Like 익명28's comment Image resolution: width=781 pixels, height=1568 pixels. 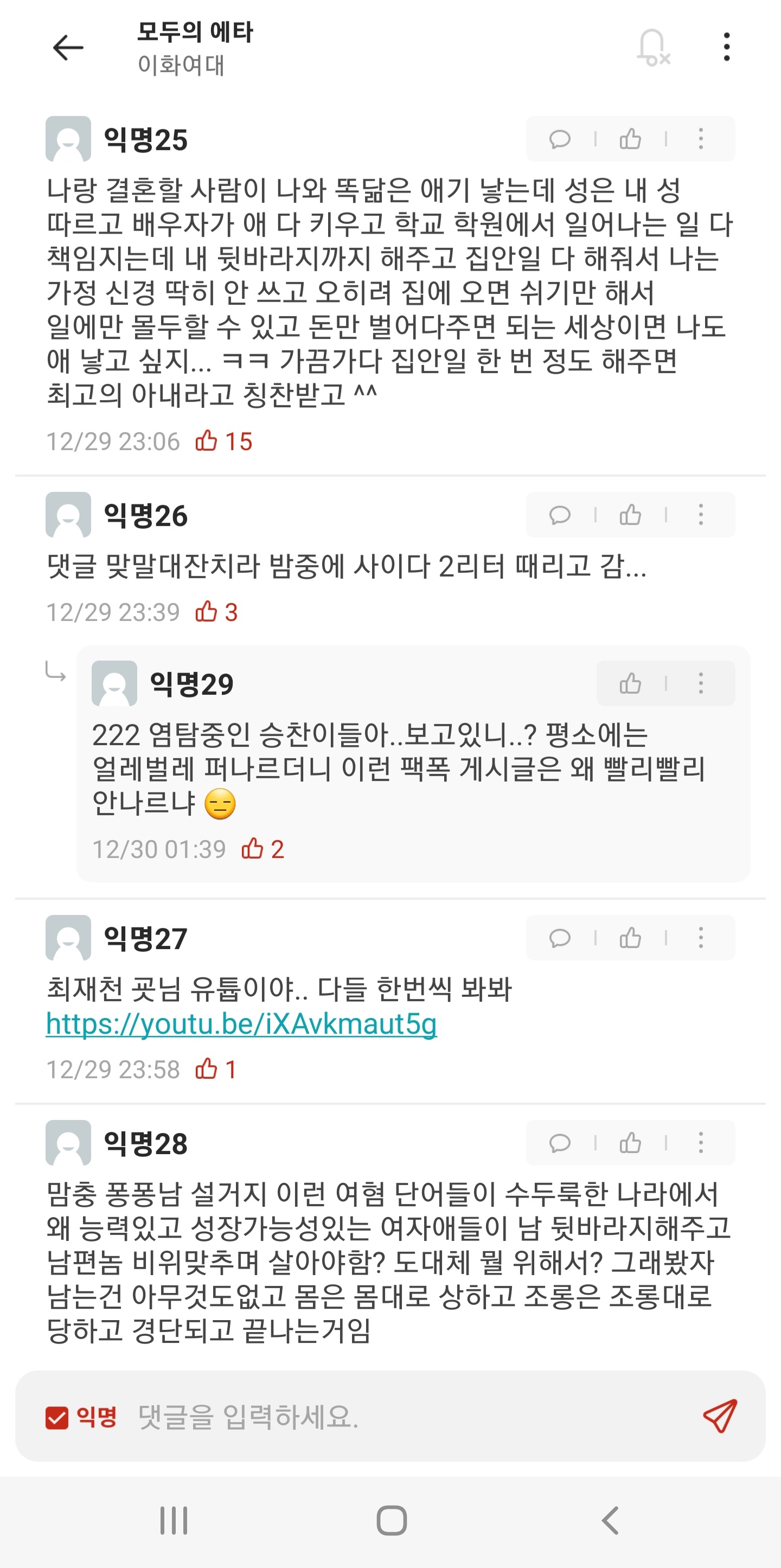point(630,1143)
